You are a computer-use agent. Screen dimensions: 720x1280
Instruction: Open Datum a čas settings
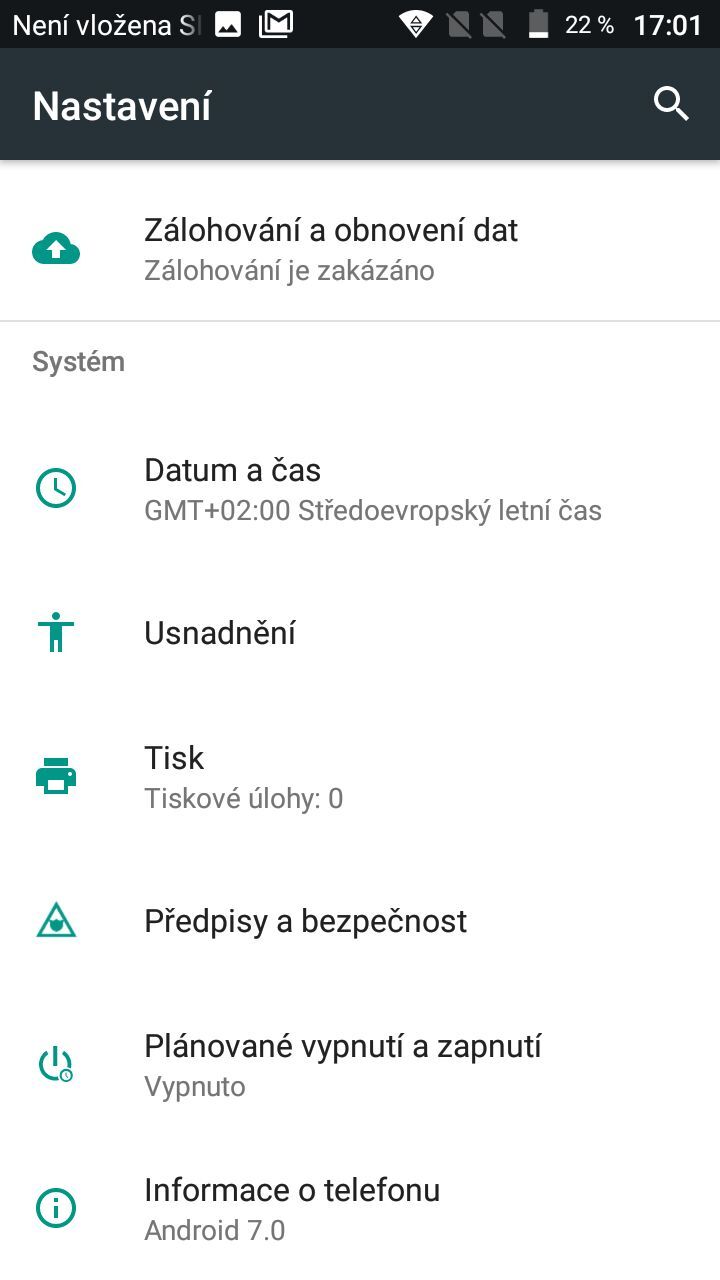coord(330,488)
